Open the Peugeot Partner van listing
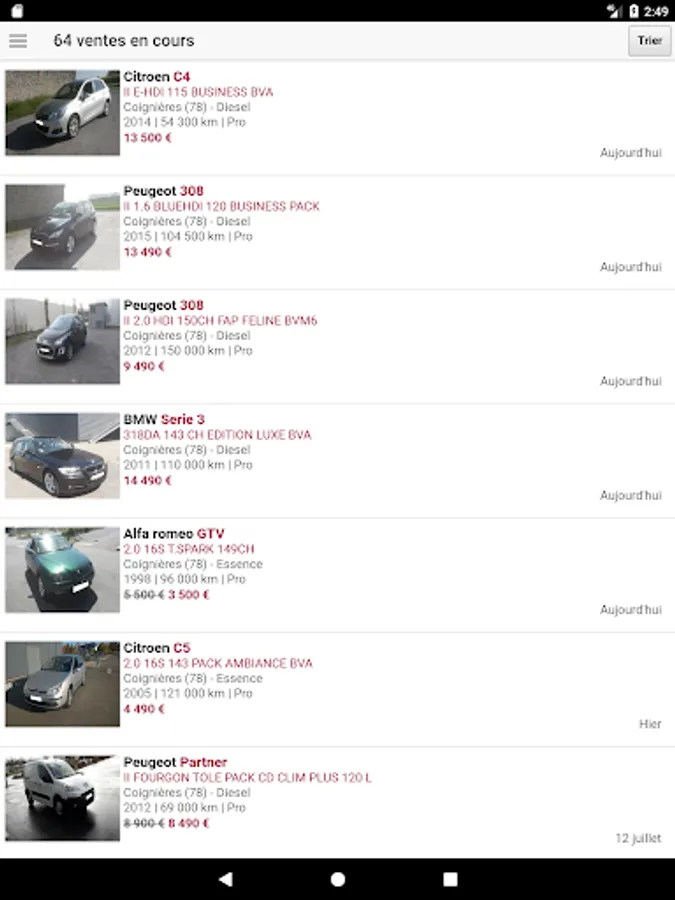 [x=337, y=799]
